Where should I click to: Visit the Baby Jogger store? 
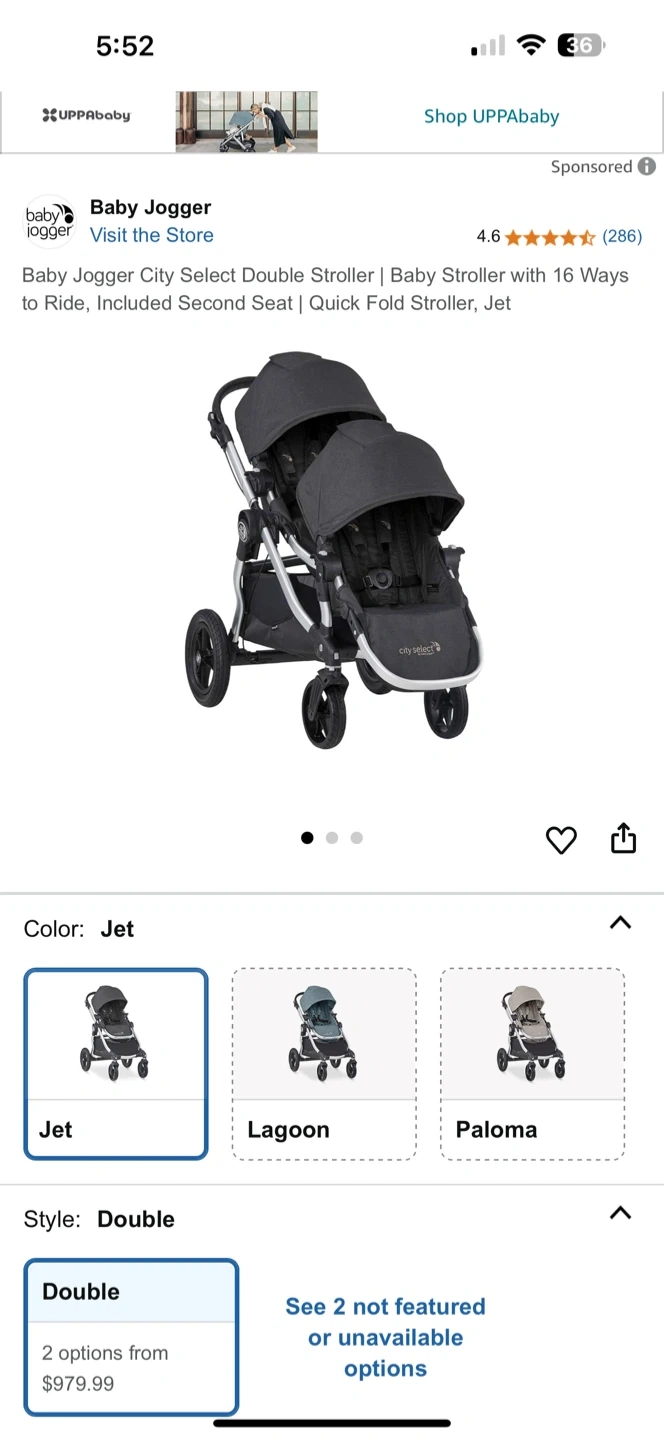(x=151, y=236)
